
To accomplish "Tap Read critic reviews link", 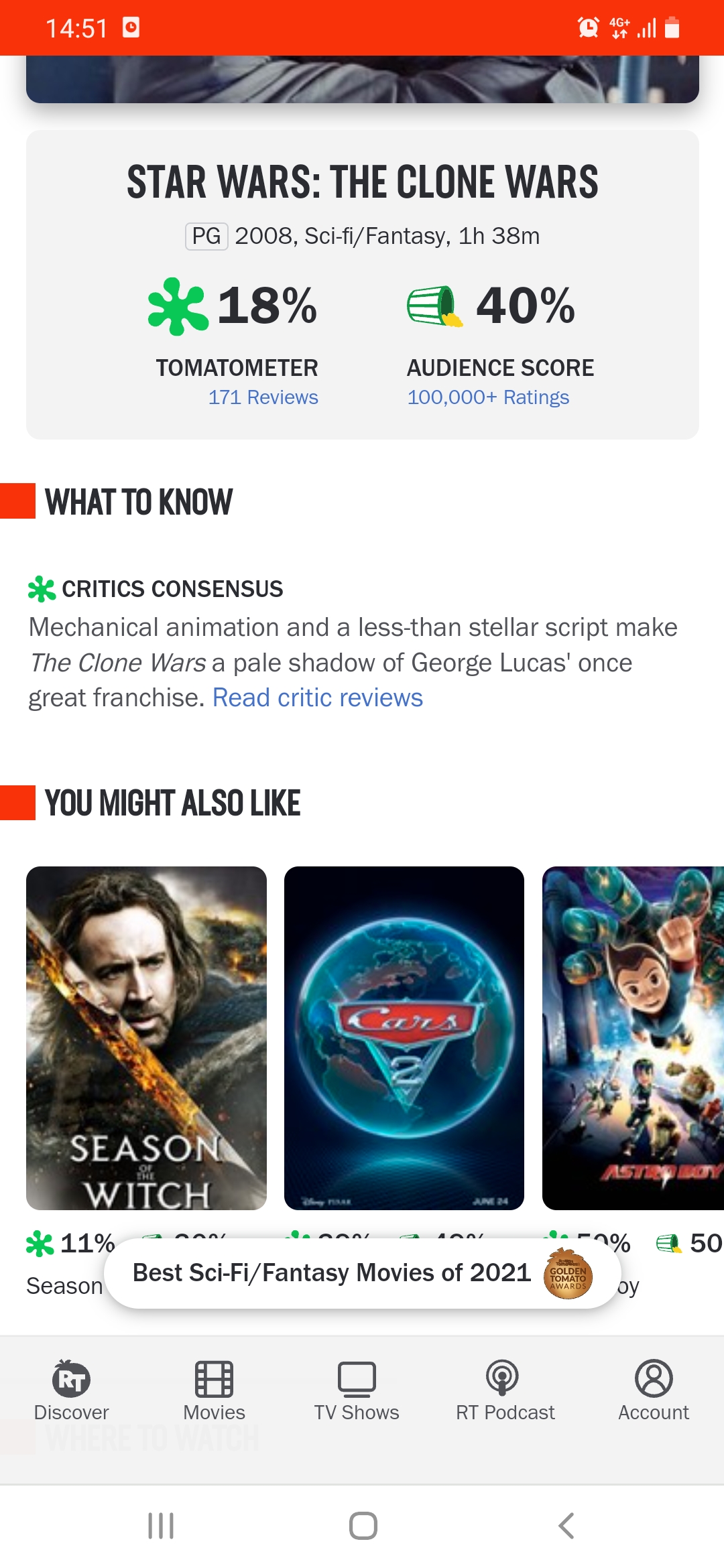I will point(318,698).
